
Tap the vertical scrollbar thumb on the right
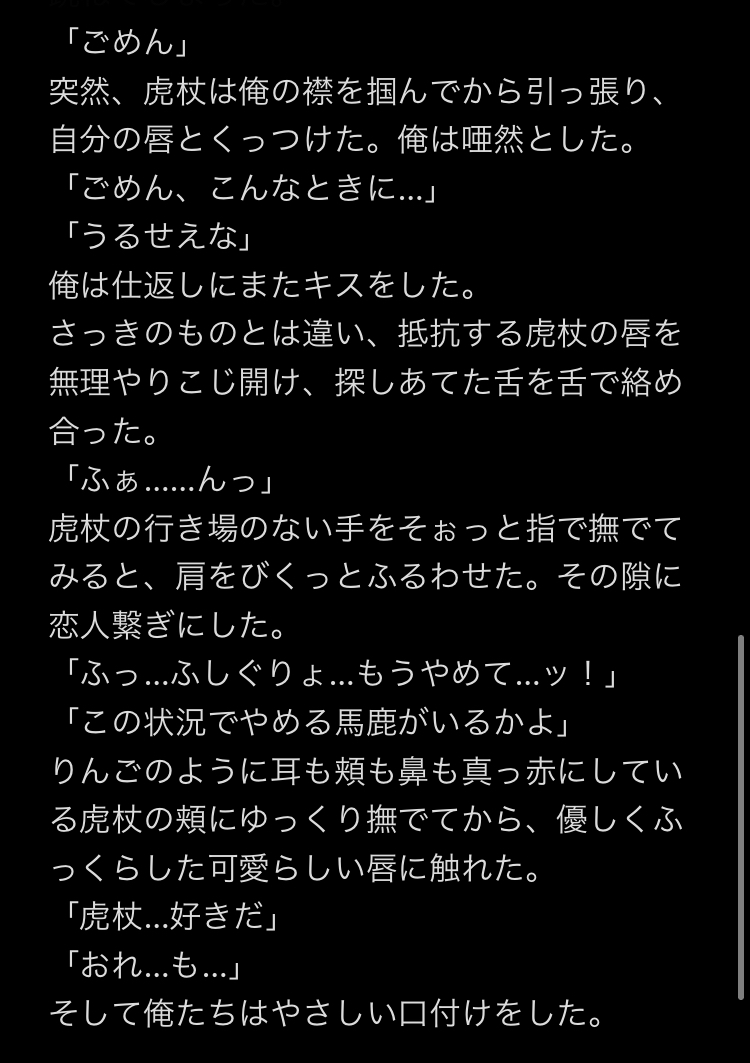click(x=741, y=817)
